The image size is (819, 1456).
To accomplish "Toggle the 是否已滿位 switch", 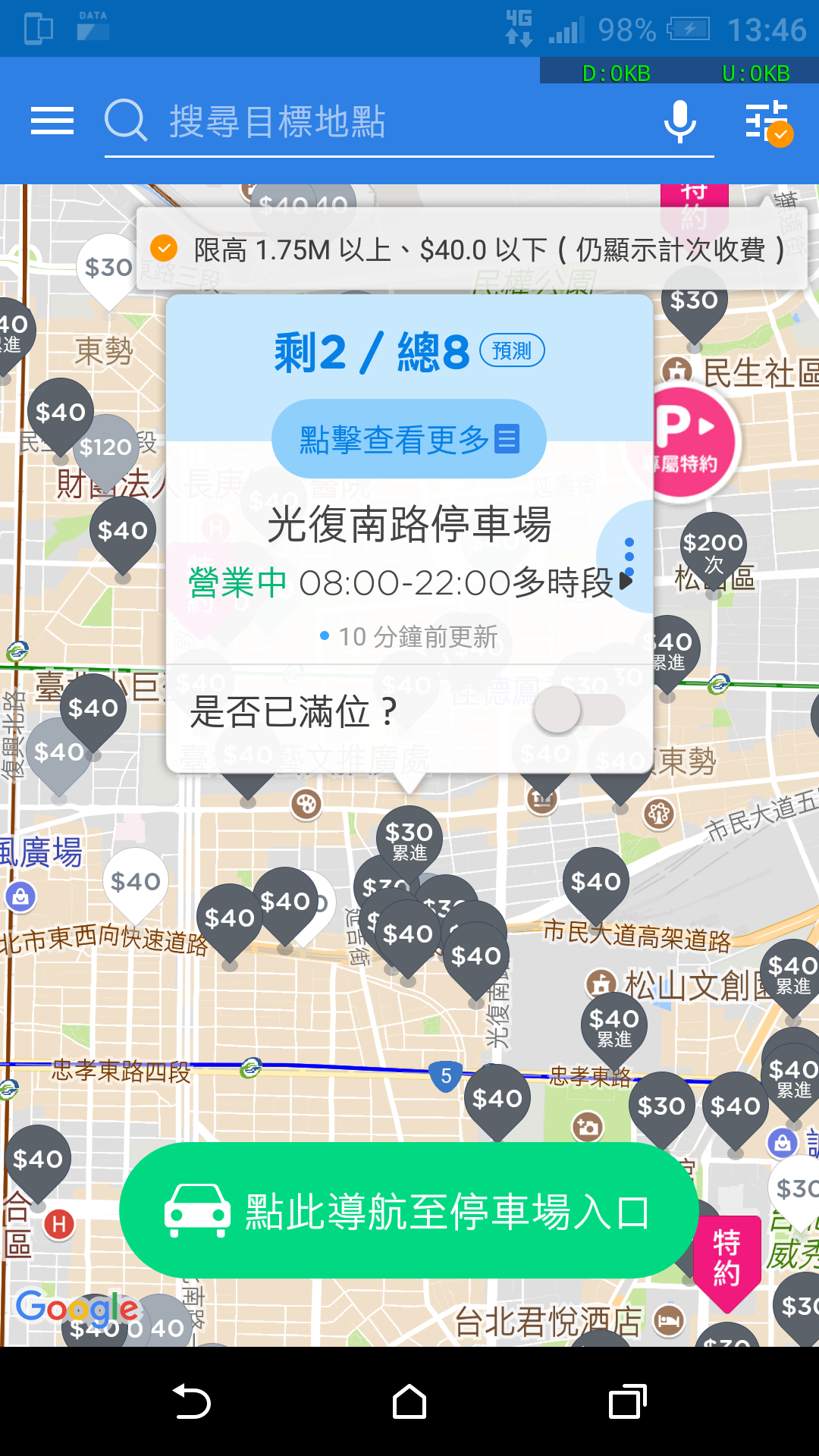I will coord(579,710).
